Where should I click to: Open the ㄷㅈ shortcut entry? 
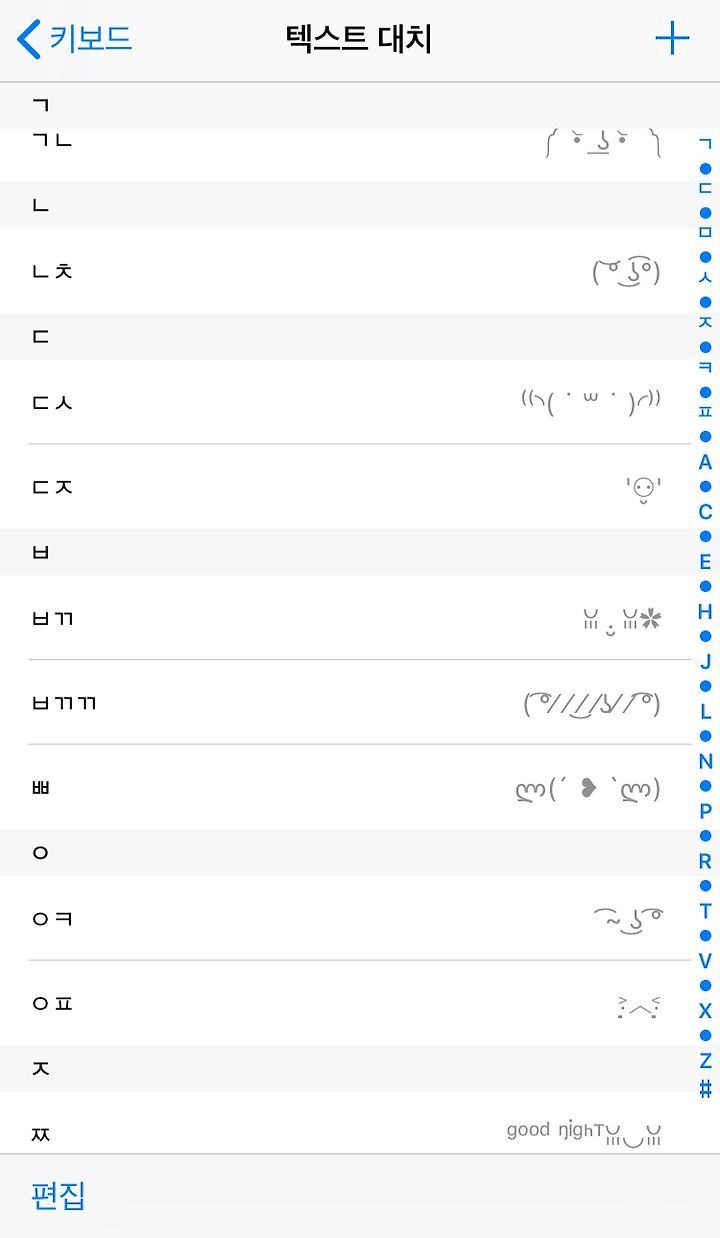(345, 487)
